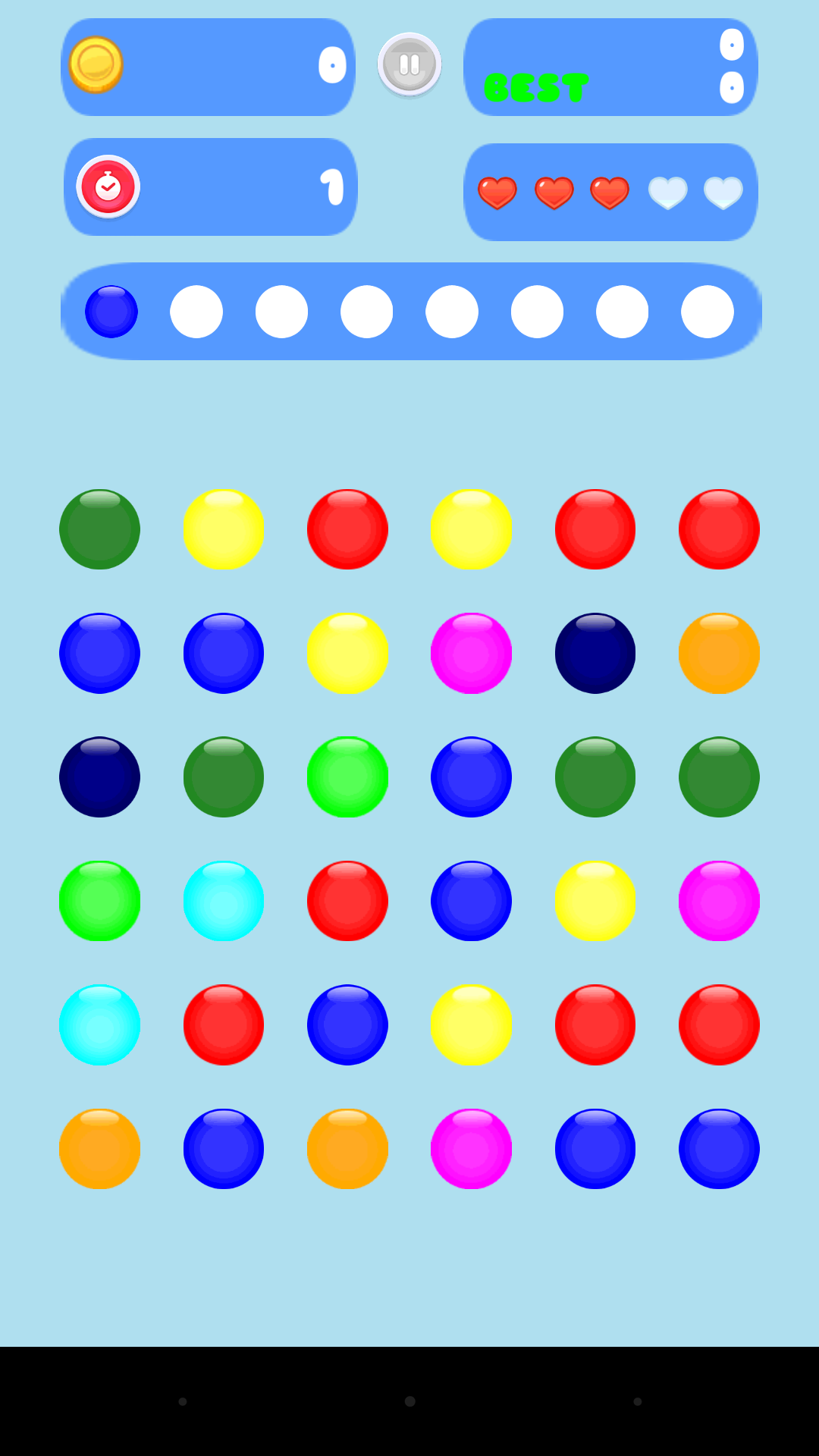
Task: Pause the game
Action: point(409,64)
